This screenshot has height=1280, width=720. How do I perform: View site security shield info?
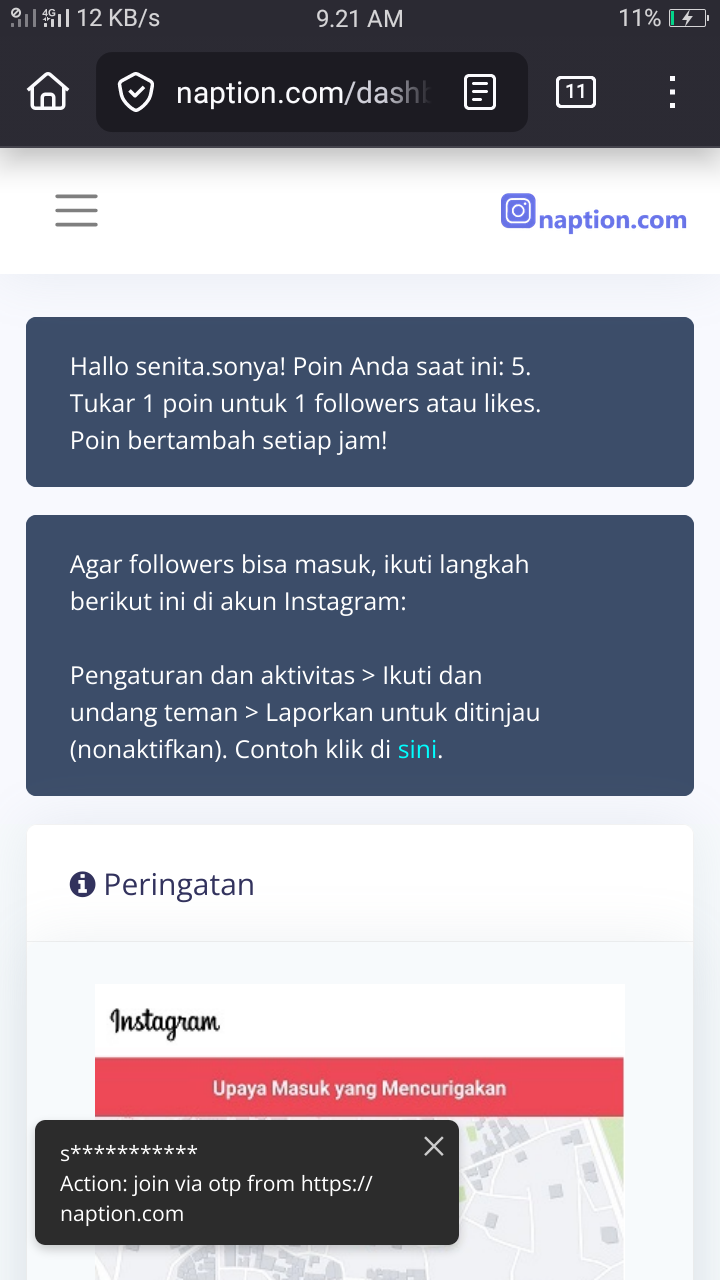pyautogui.click(x=136, y=93)
